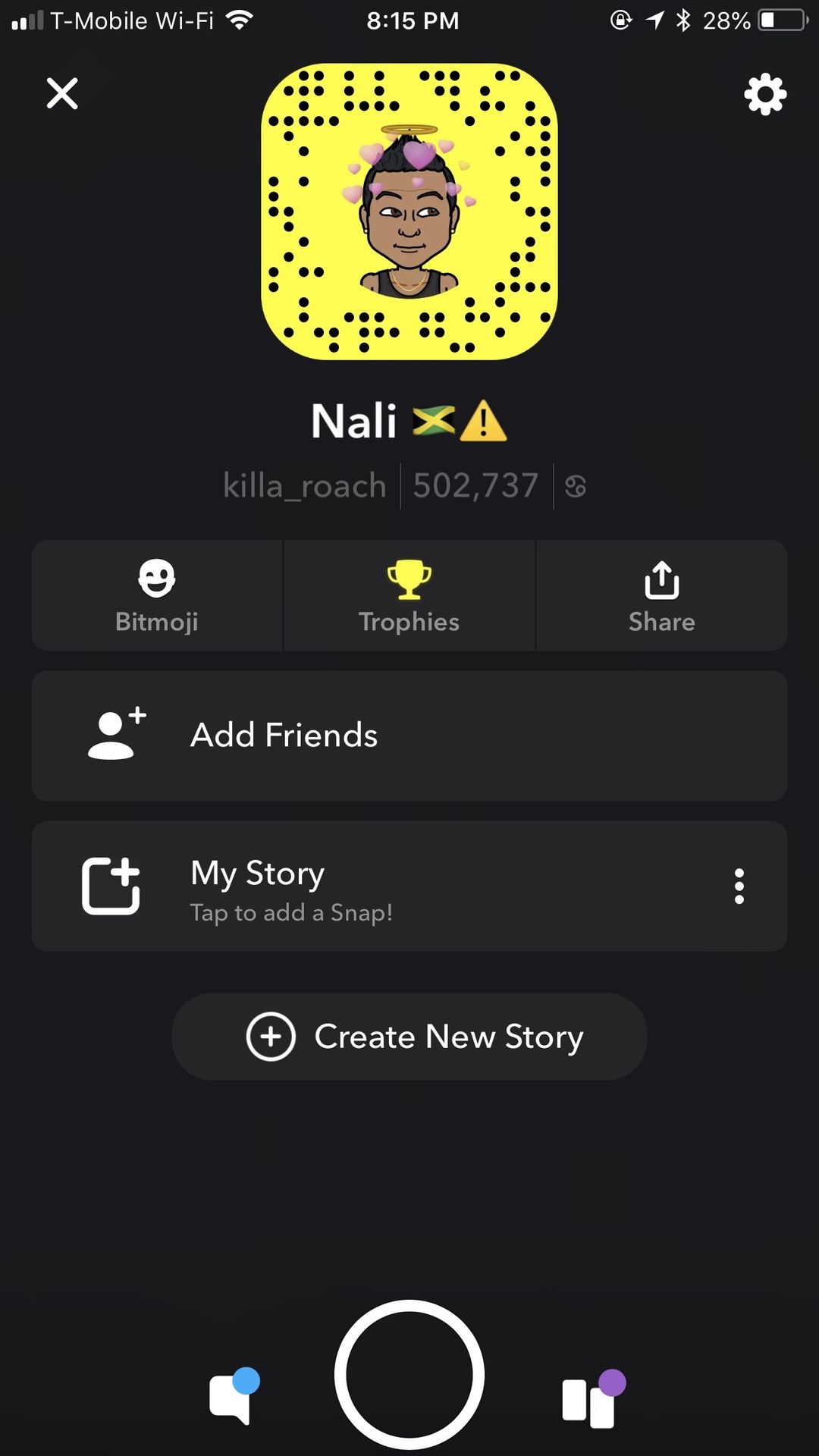This screenshot has height=1456, width=819.
Task: Enlarge the Snapcode with Bitmoji avatar
Action: (409, 212)
